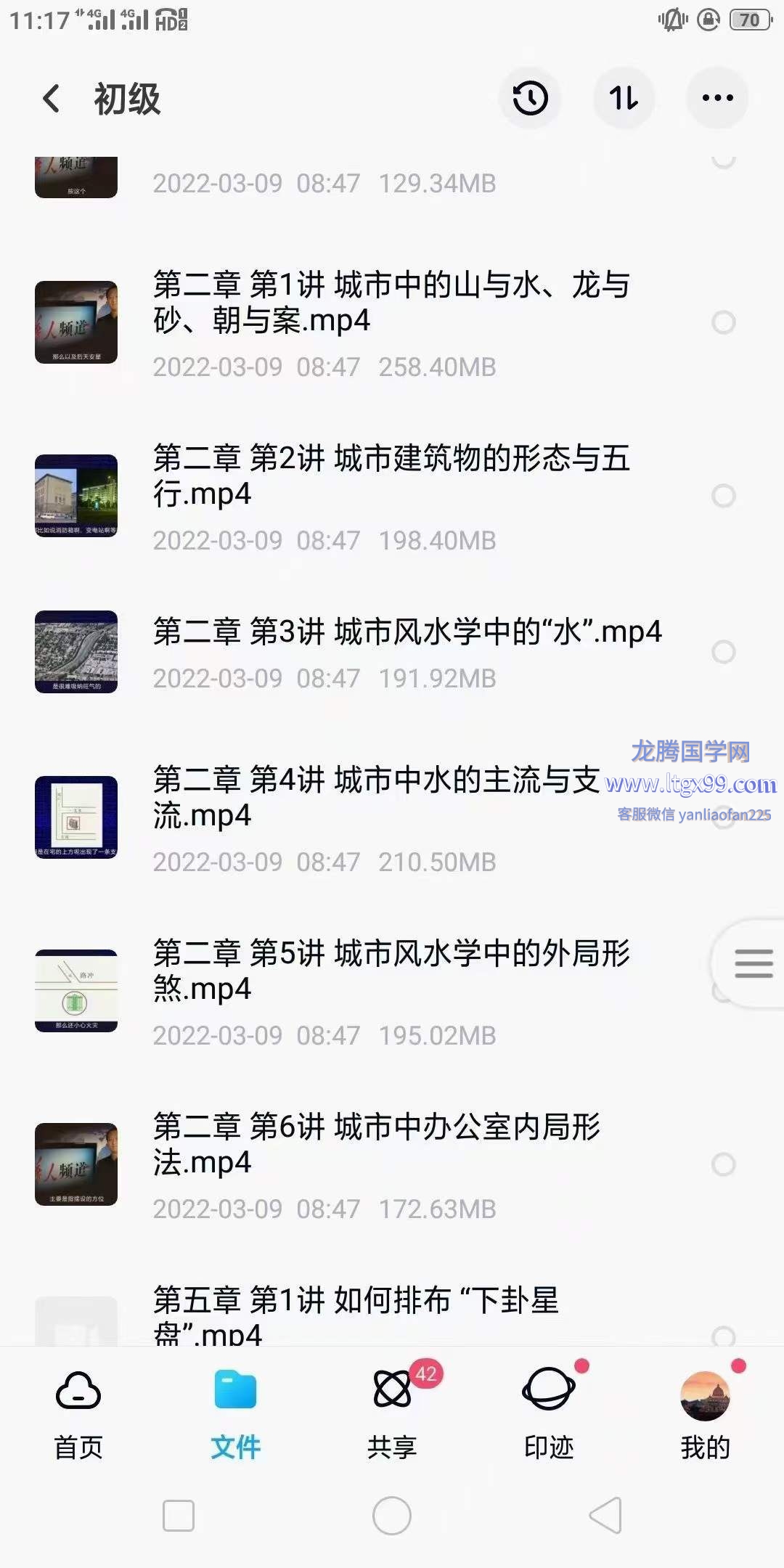Screen dimensions: 784x1568
Task: Open the sort order options
Action: click(x=624, y=99)
